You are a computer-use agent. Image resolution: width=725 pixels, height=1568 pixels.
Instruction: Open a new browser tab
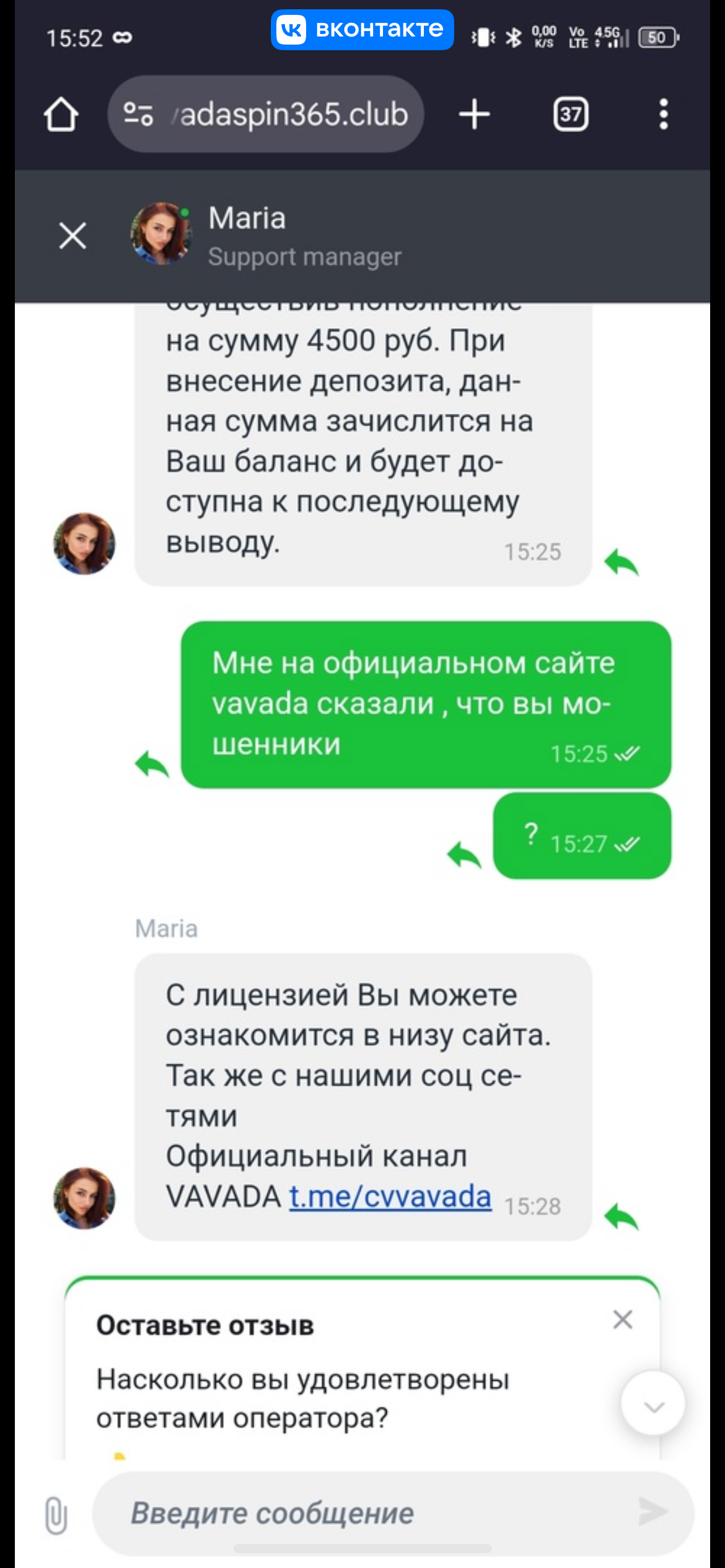pos(474,115)
